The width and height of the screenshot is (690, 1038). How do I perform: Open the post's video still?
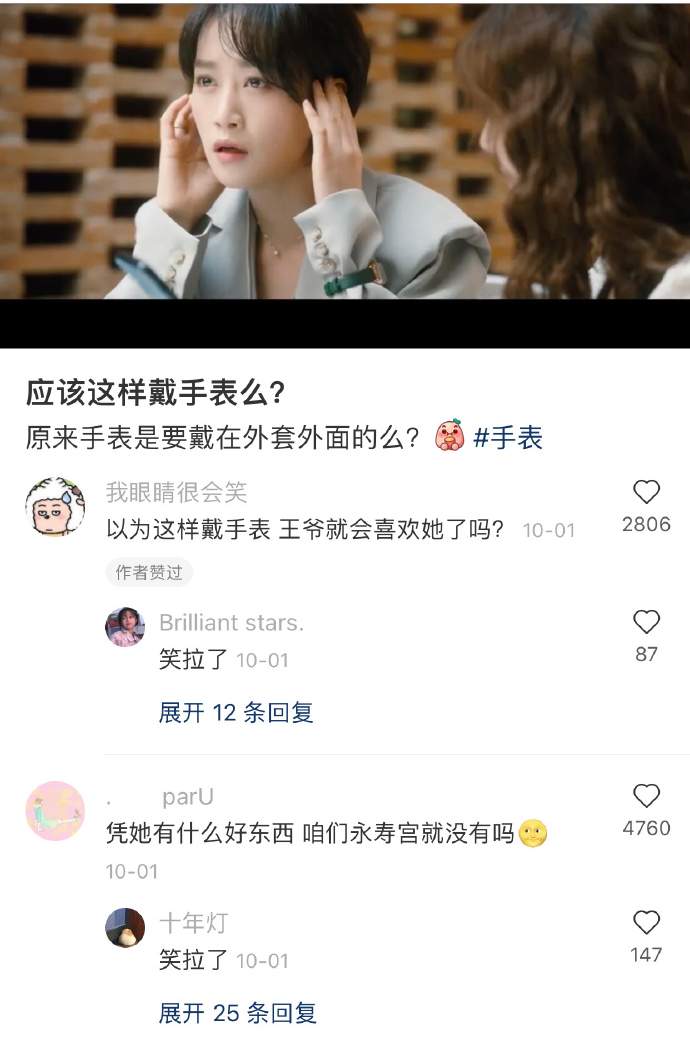tap(345, 150)
